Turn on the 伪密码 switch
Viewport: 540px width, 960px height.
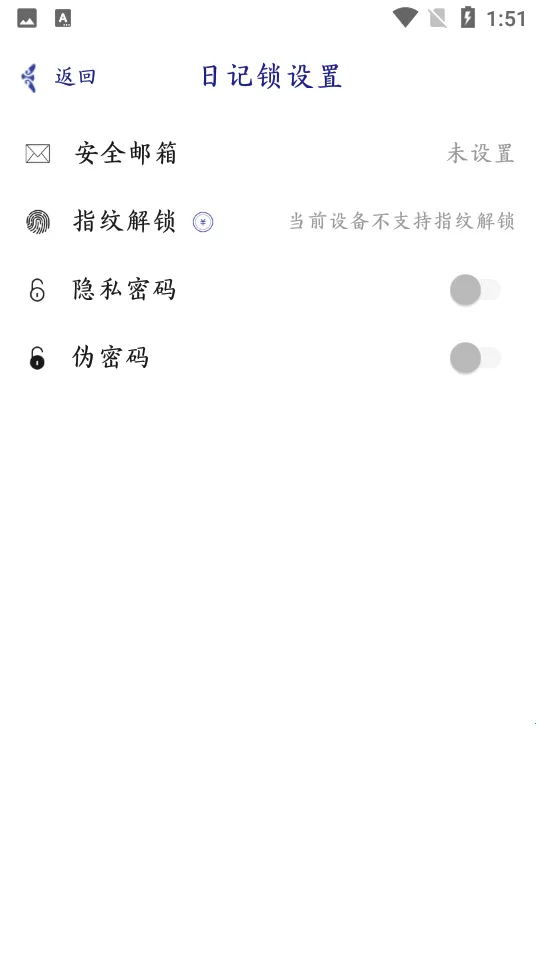coord(476,358)
